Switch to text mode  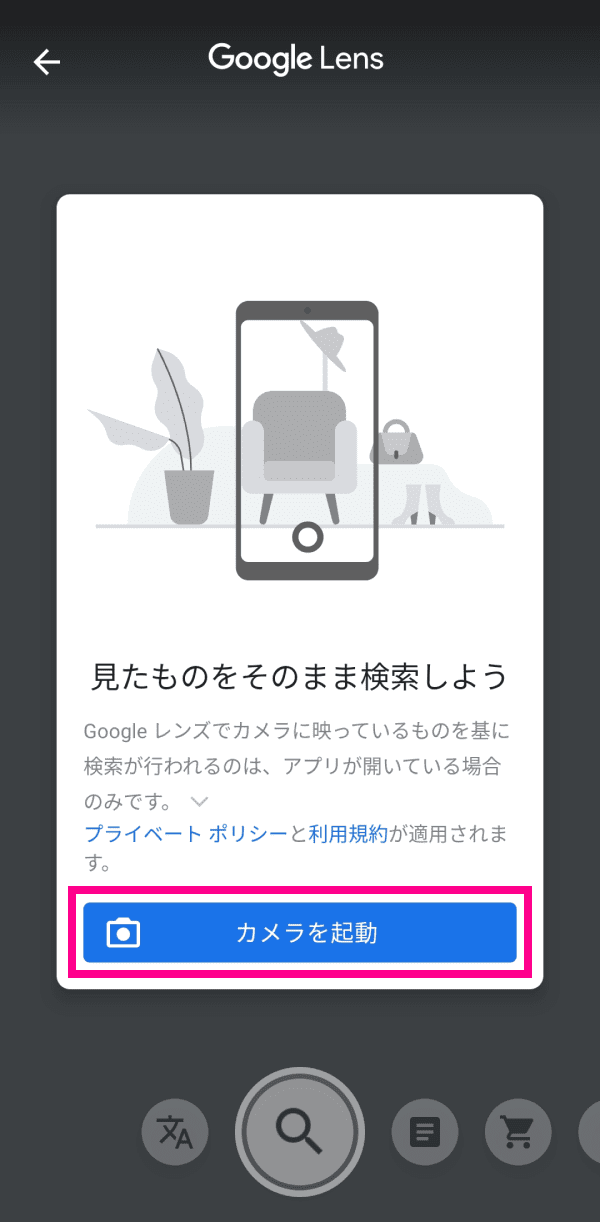[x=425, y=1132]
